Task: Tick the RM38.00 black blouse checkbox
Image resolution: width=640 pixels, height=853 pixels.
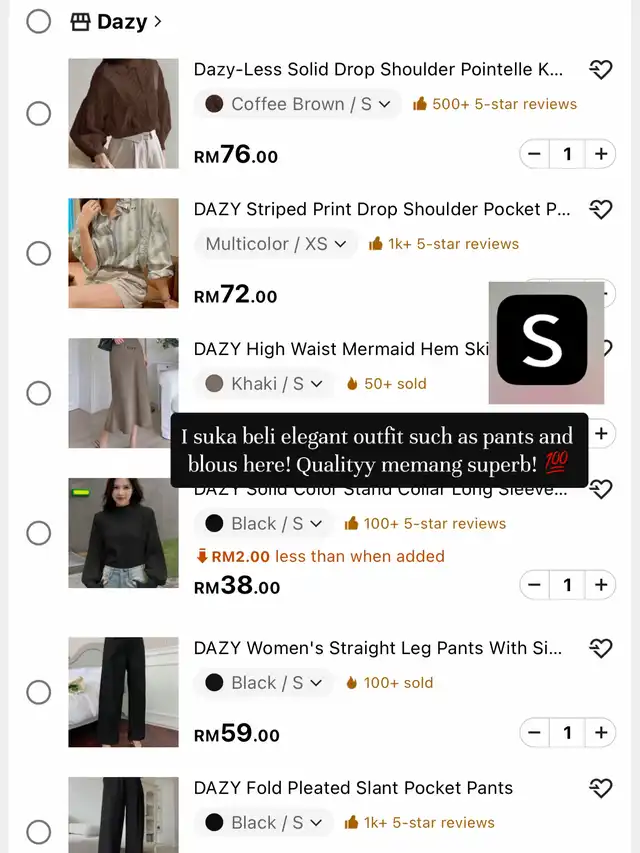Action: click(x=38, y=533)
